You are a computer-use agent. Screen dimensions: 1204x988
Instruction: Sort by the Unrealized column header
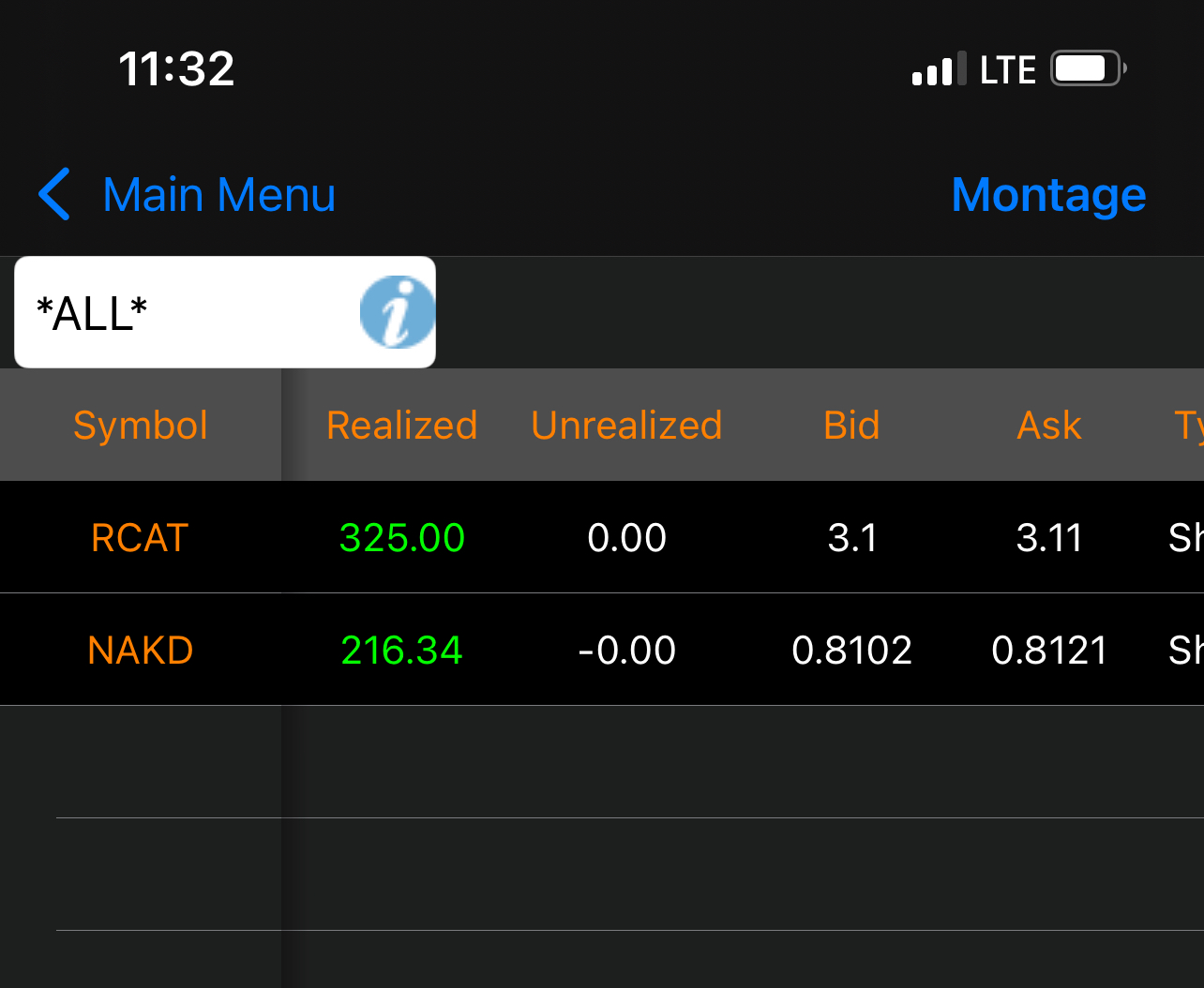tap(626, 426)
